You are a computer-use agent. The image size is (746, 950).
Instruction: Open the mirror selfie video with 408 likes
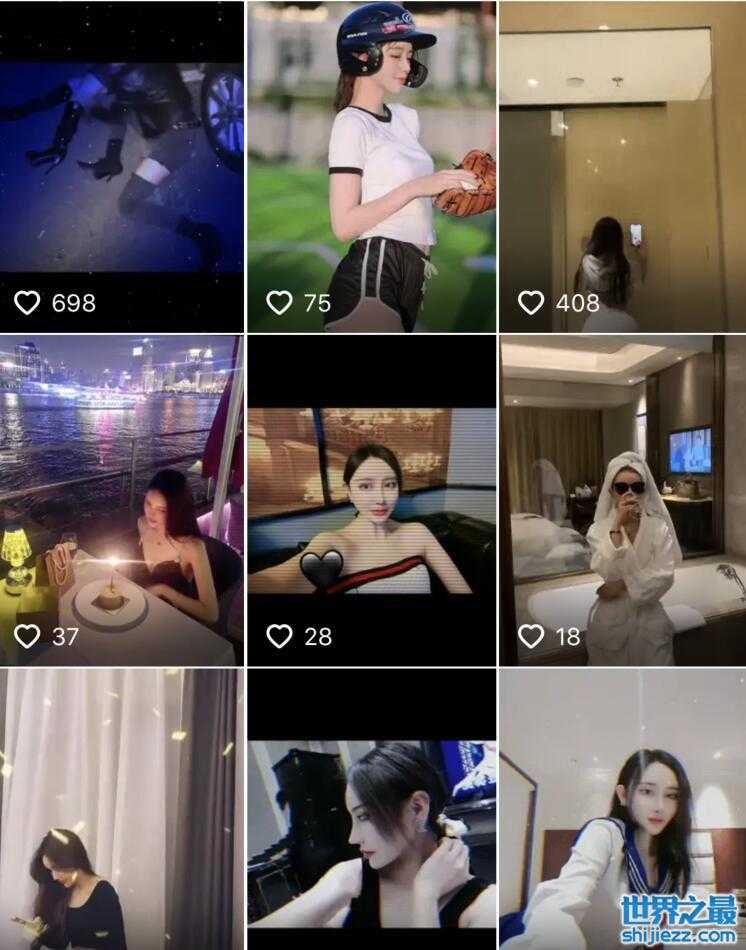tap(622, 167)
